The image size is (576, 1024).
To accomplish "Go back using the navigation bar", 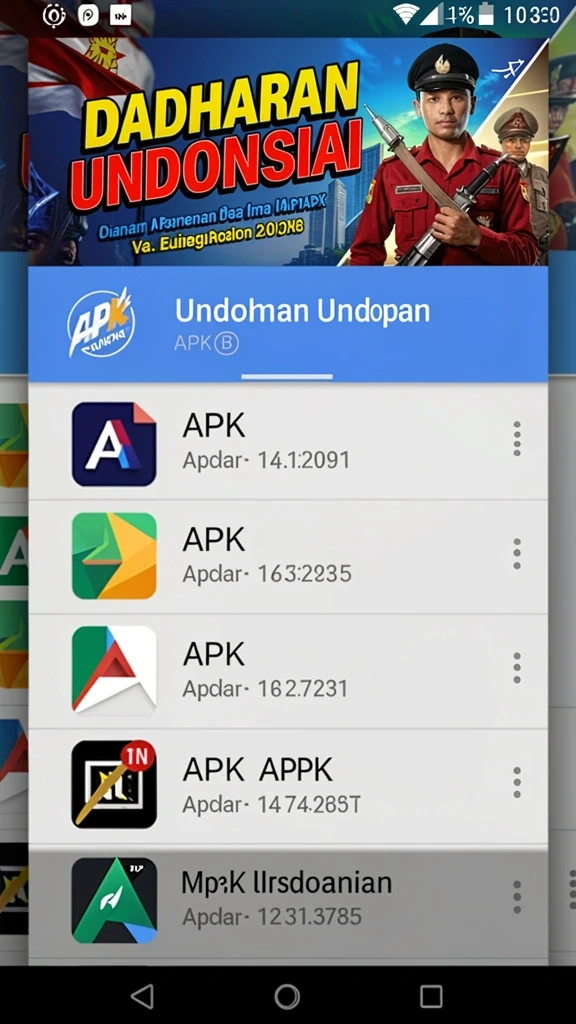I will click(142, 997).
